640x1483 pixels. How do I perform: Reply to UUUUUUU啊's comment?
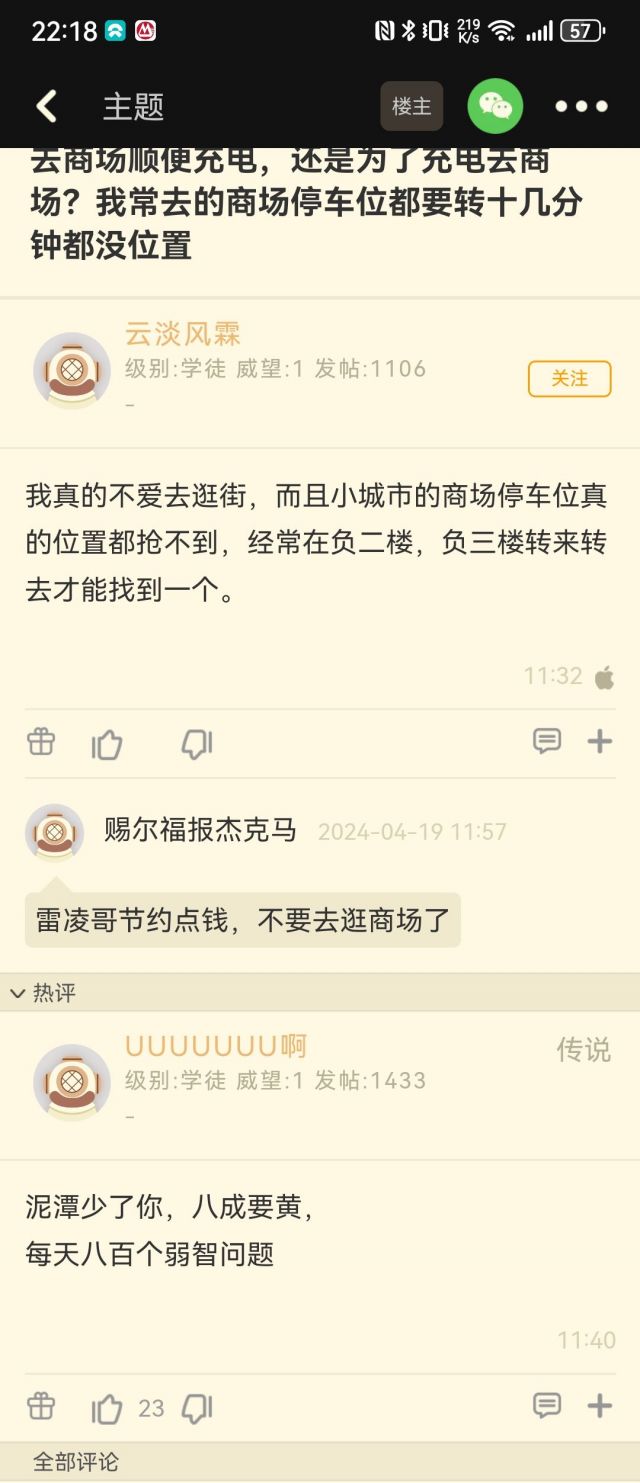pos(546,1406)
